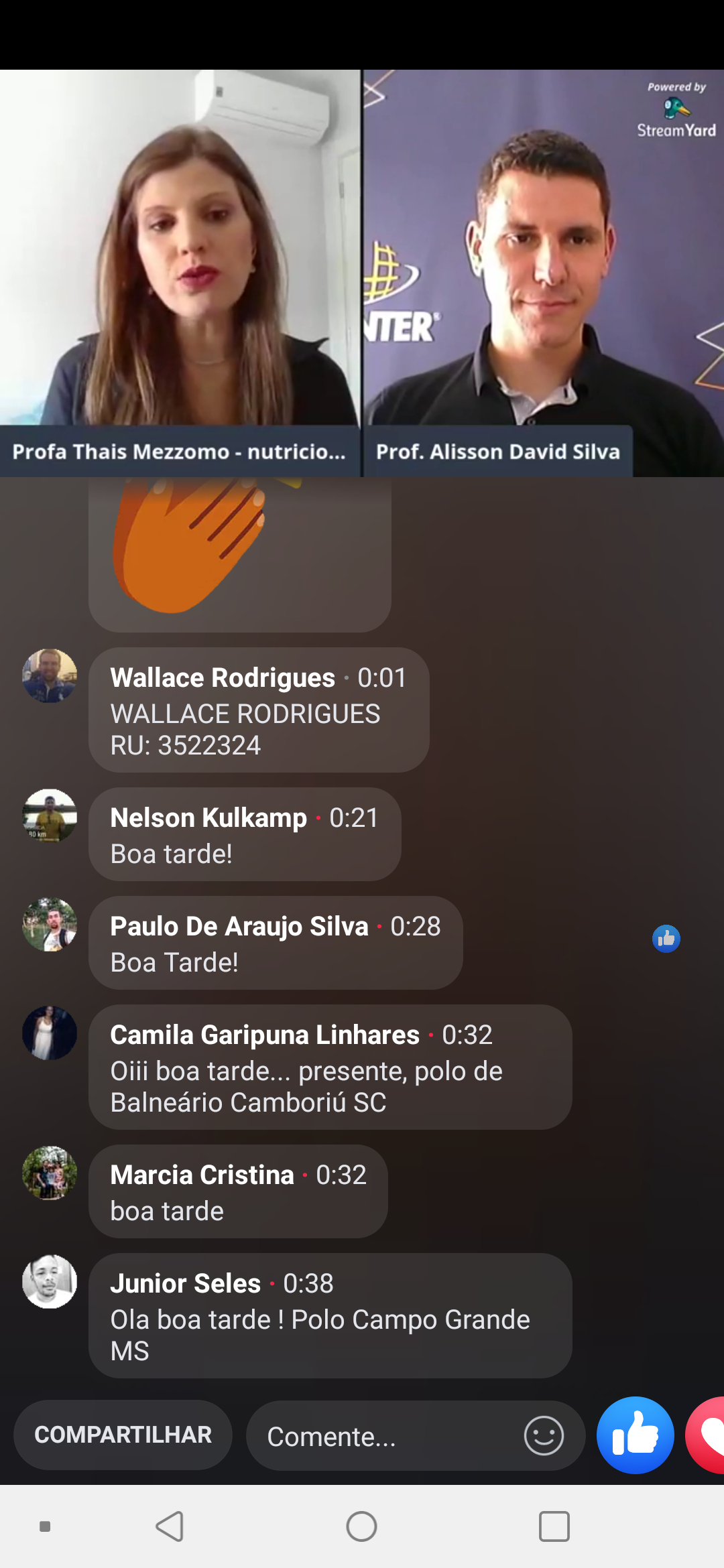This screenshot has width=724, height=1568.
Task: Open the Comente comment field
Action: (382, 1436)
